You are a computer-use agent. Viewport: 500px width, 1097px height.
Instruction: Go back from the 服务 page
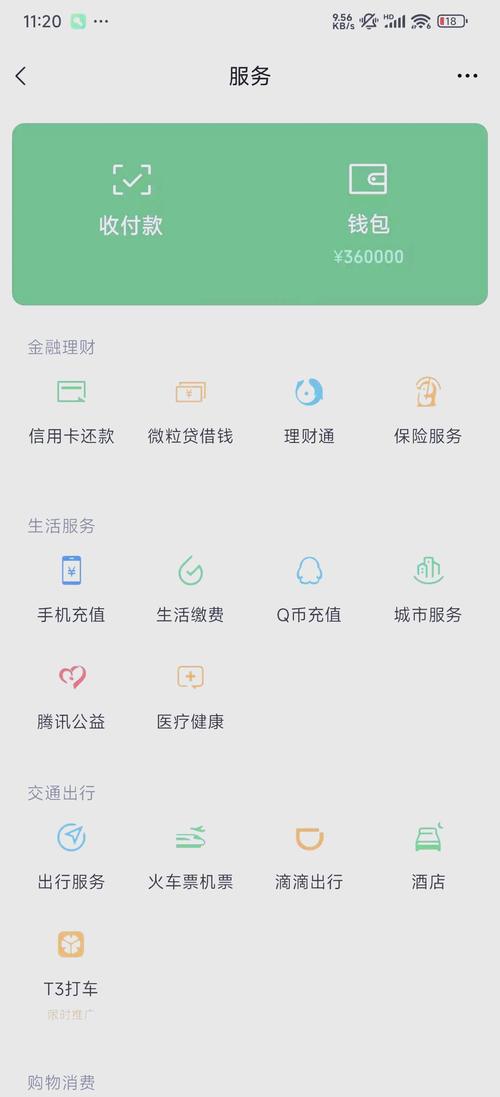tap(21, 76)
